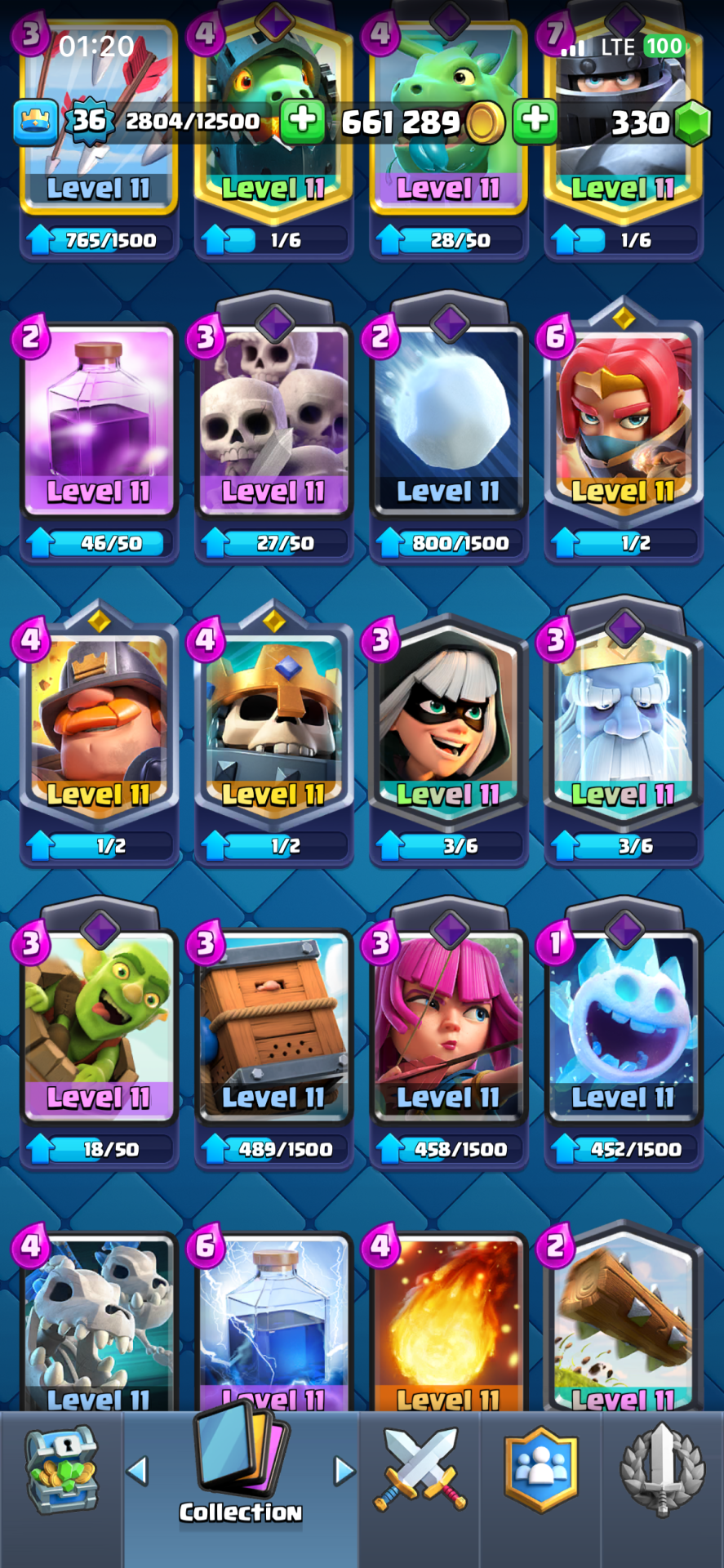Open the King level crown icon
This screenshot has width=724, height=1568.
click(36, 121)
